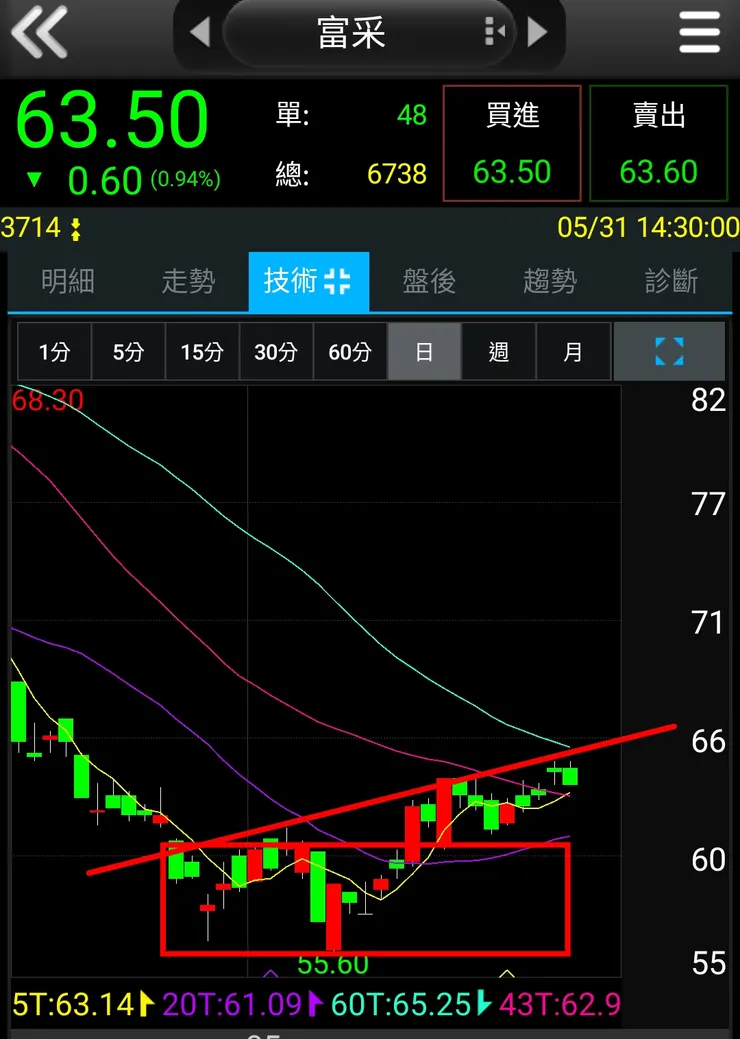This screenshot has height=1039, width=740.
Task: Switch to the previous stock with the left arrow
Action: tap(200, 33)
